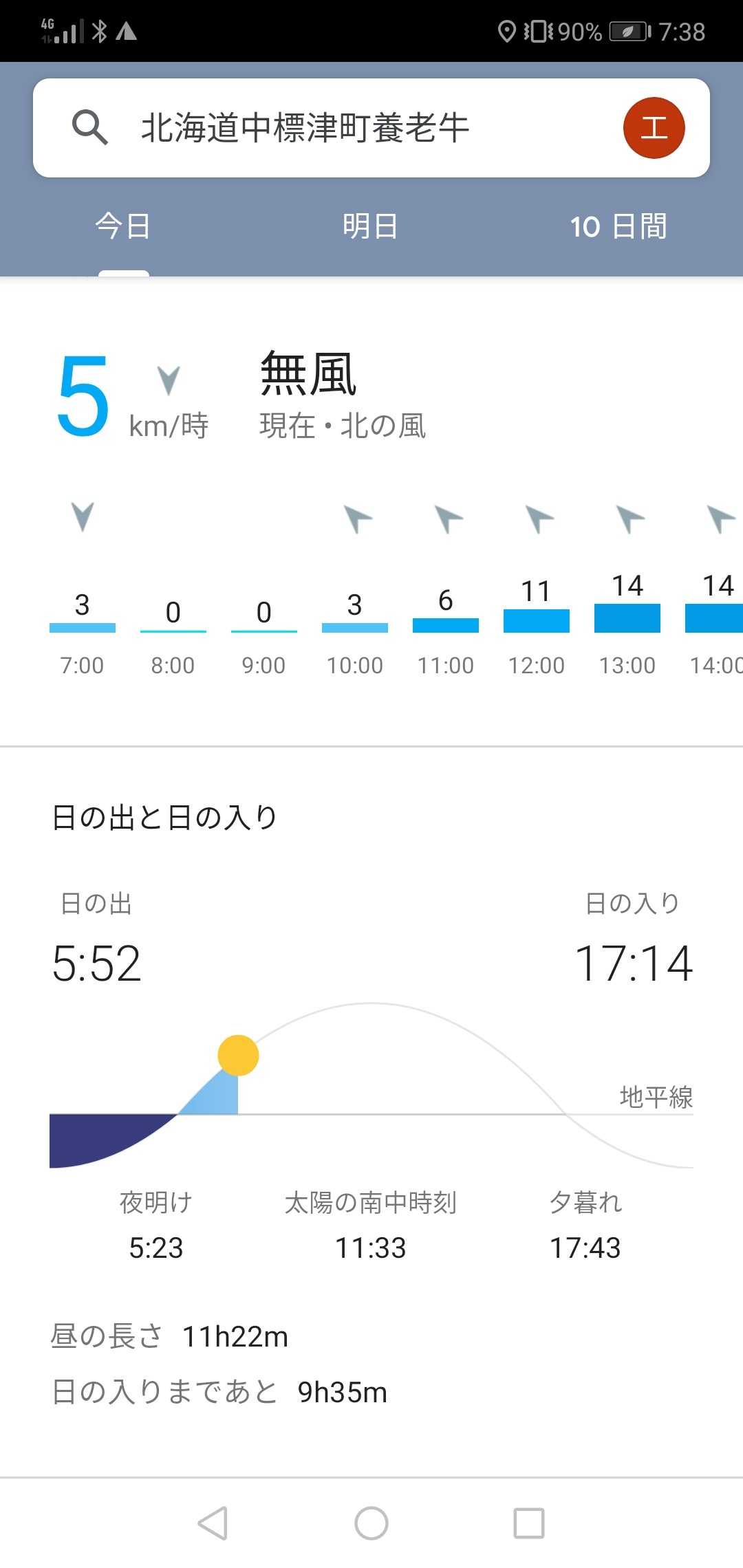Return to the home screen
743x1568 pixels.
click(x=371, y=1523)
